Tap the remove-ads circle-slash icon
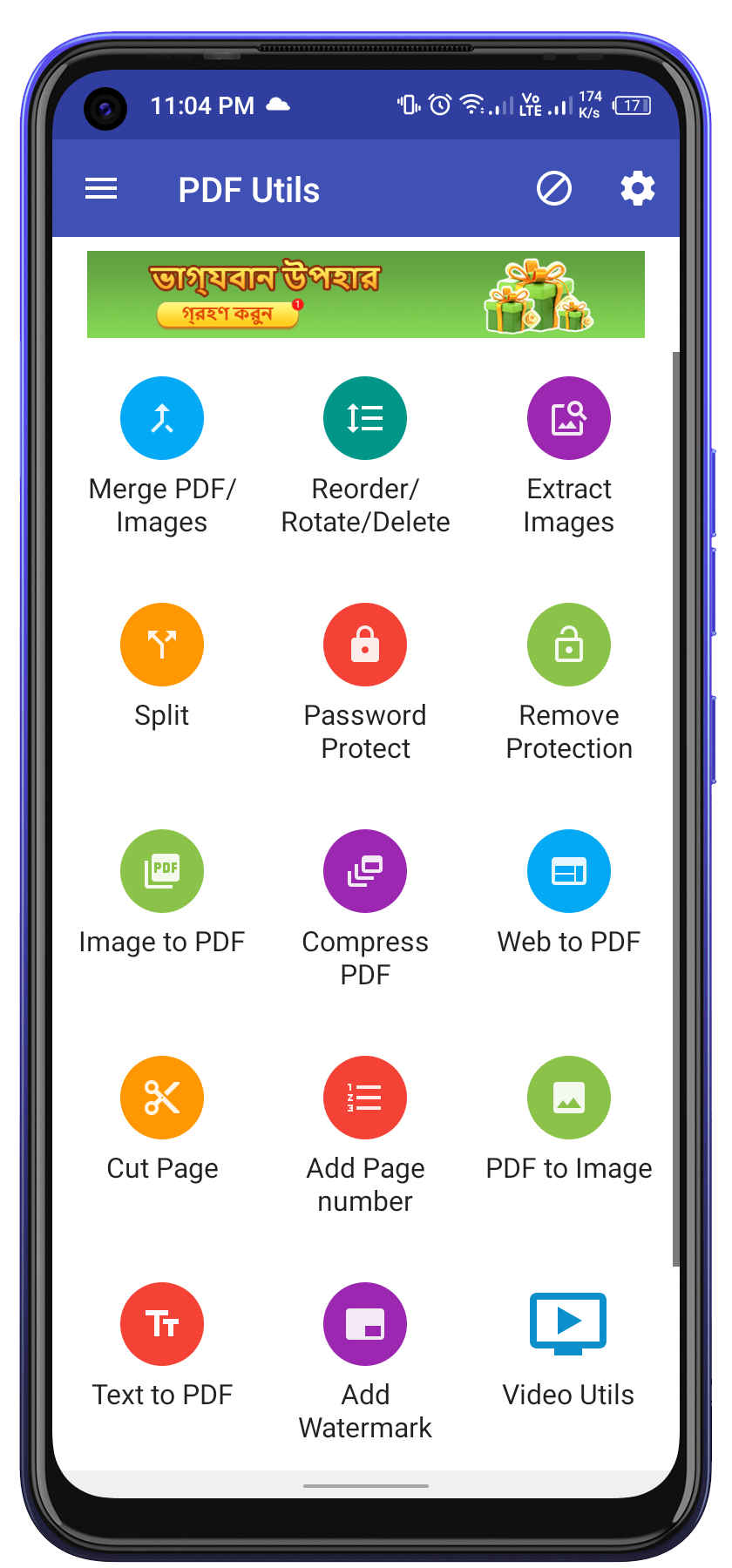Image resolution: width=732 pixels, height=1568 pixels. tap(554, 188)
